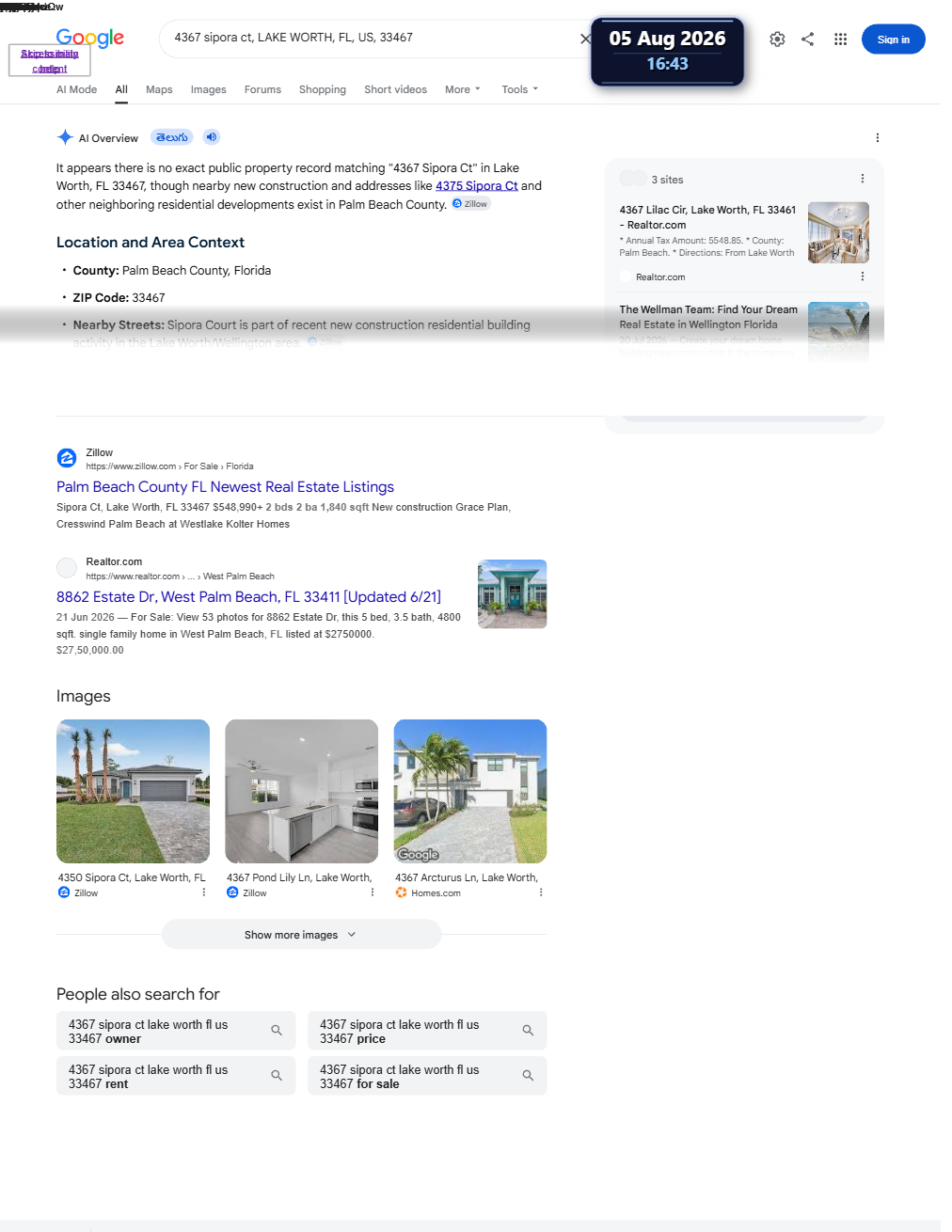Open the 4350 Sipora Ct image
The width and height of the screenshot is (952, 1232).
(x=133, y=791)
